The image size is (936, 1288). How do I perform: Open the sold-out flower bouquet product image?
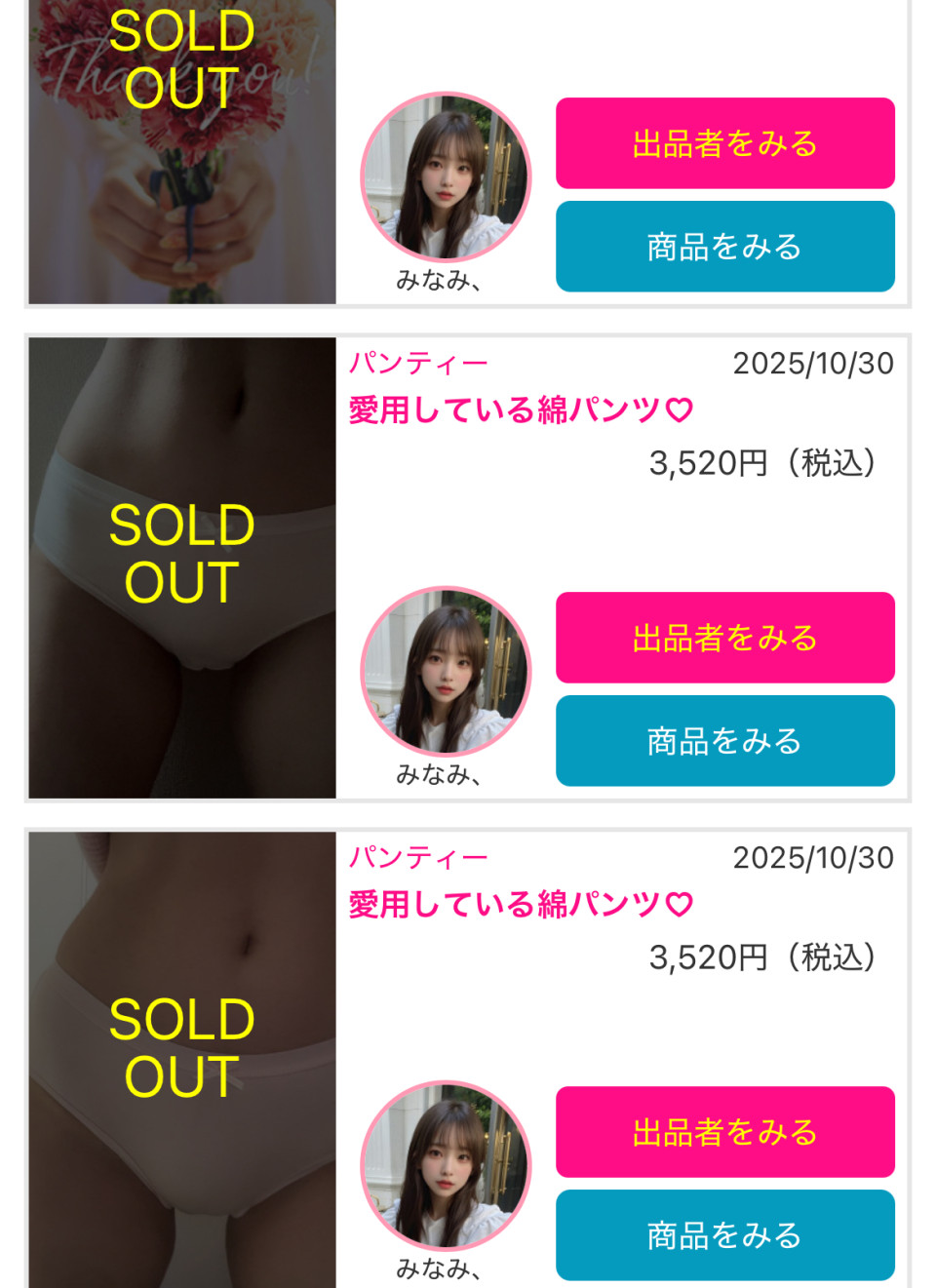(182, 151)
